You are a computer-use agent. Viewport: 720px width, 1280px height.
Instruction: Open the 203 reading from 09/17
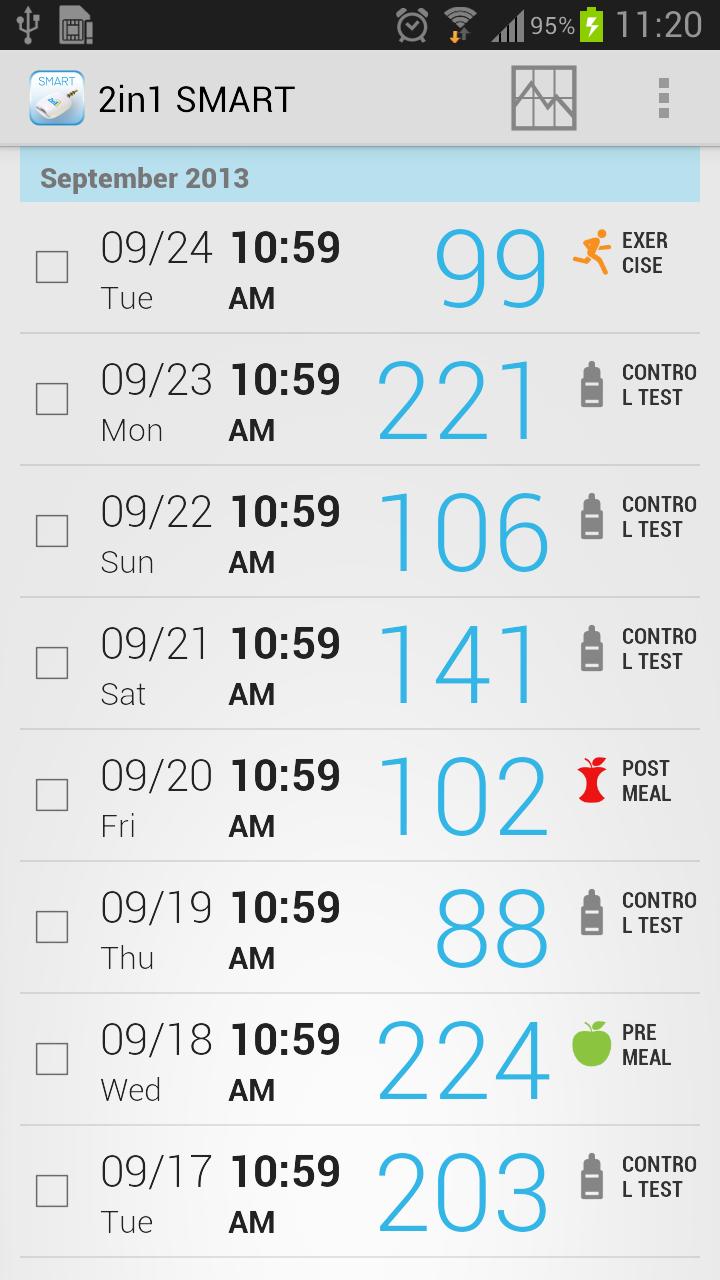[462, 1192]
